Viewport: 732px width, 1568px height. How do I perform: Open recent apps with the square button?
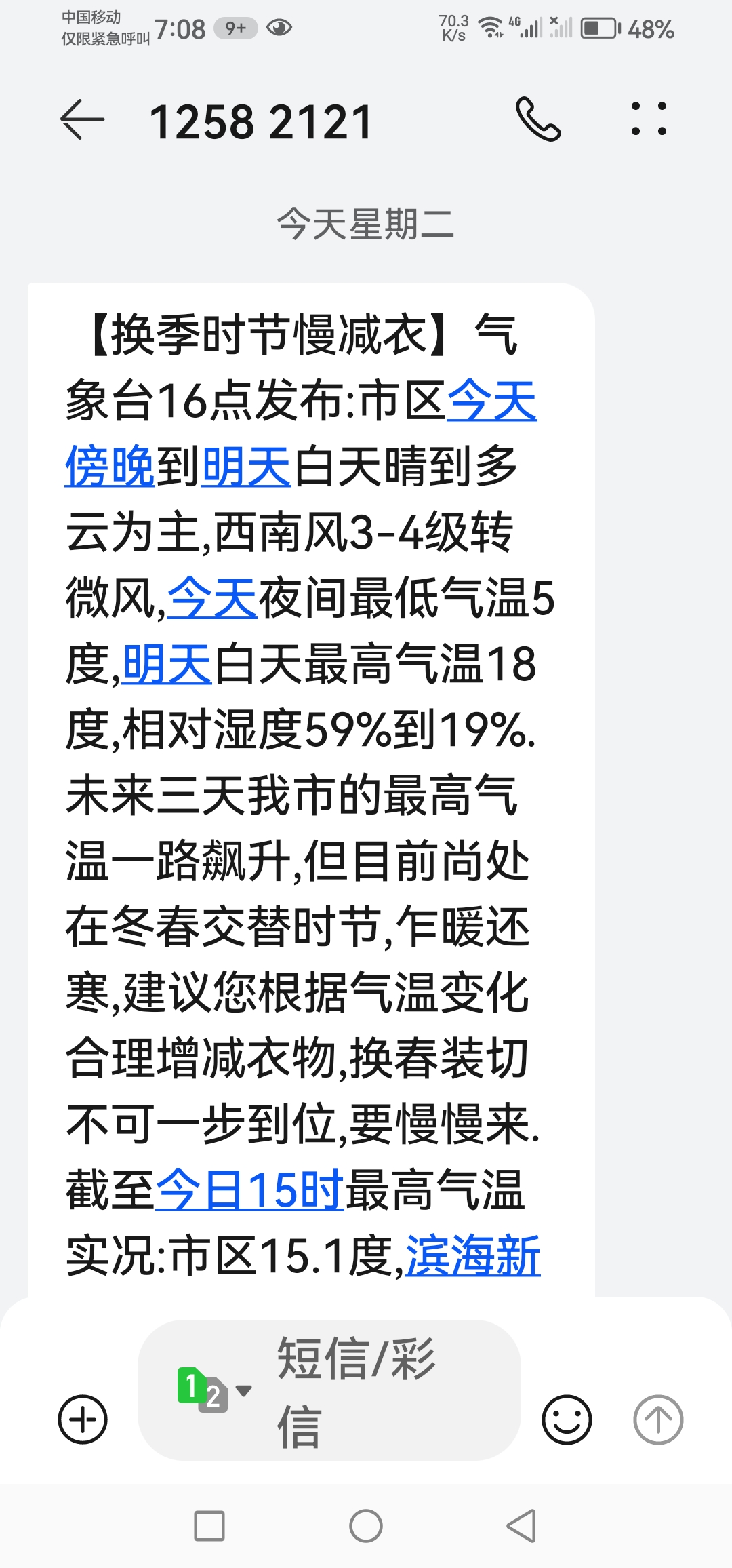(x=209, y=1527)
